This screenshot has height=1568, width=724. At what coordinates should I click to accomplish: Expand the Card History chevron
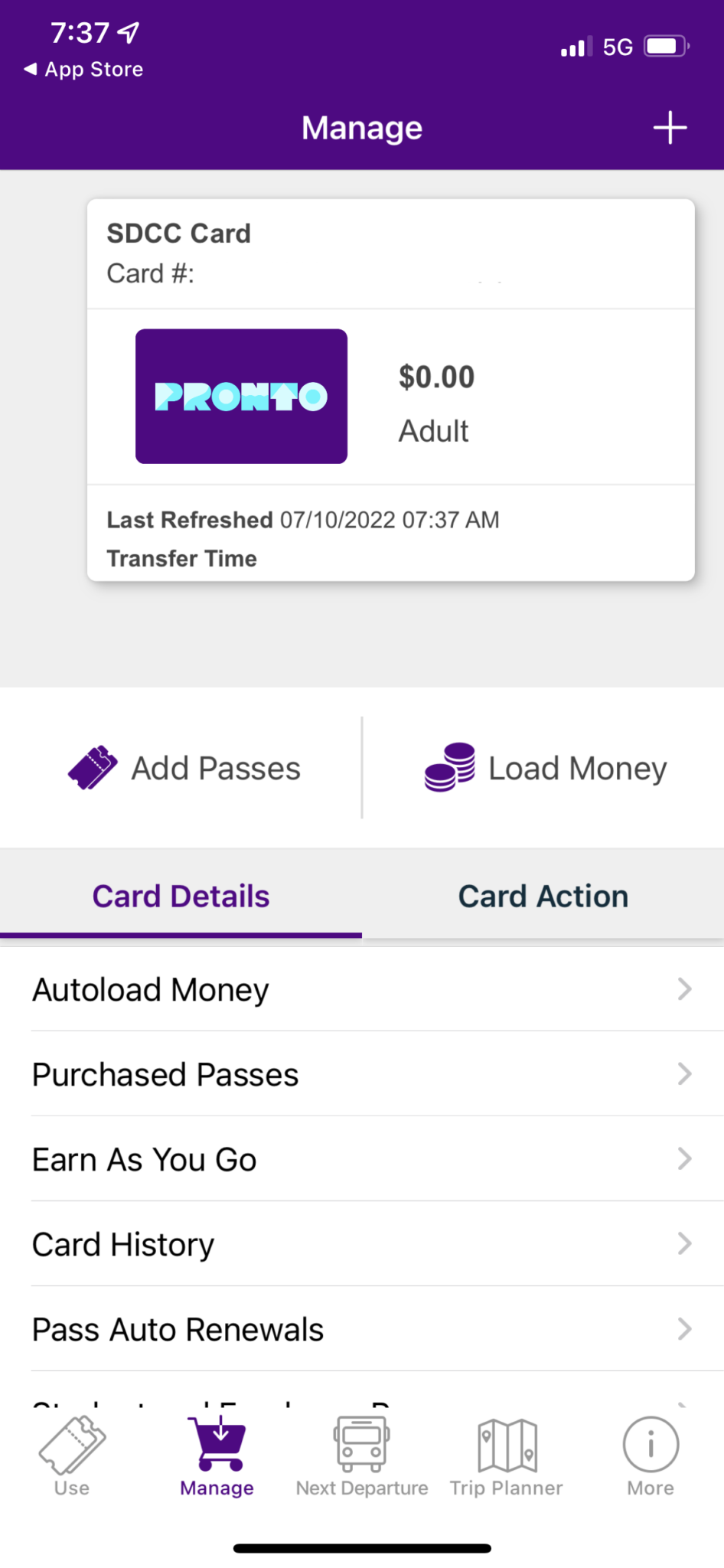click(683, 1243)
